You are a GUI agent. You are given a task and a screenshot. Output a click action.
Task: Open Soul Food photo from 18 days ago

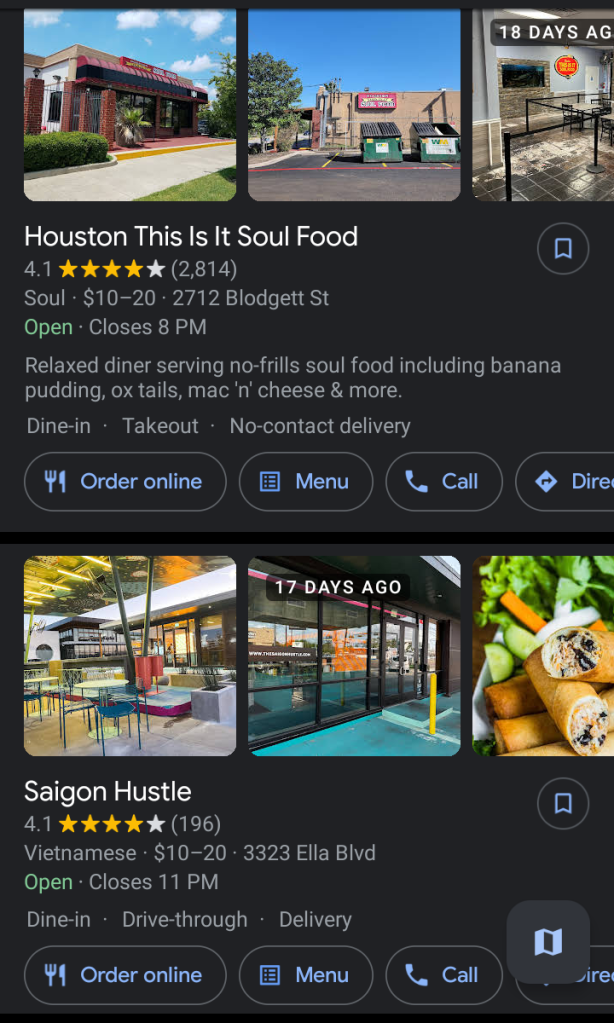tap(543, 105)
